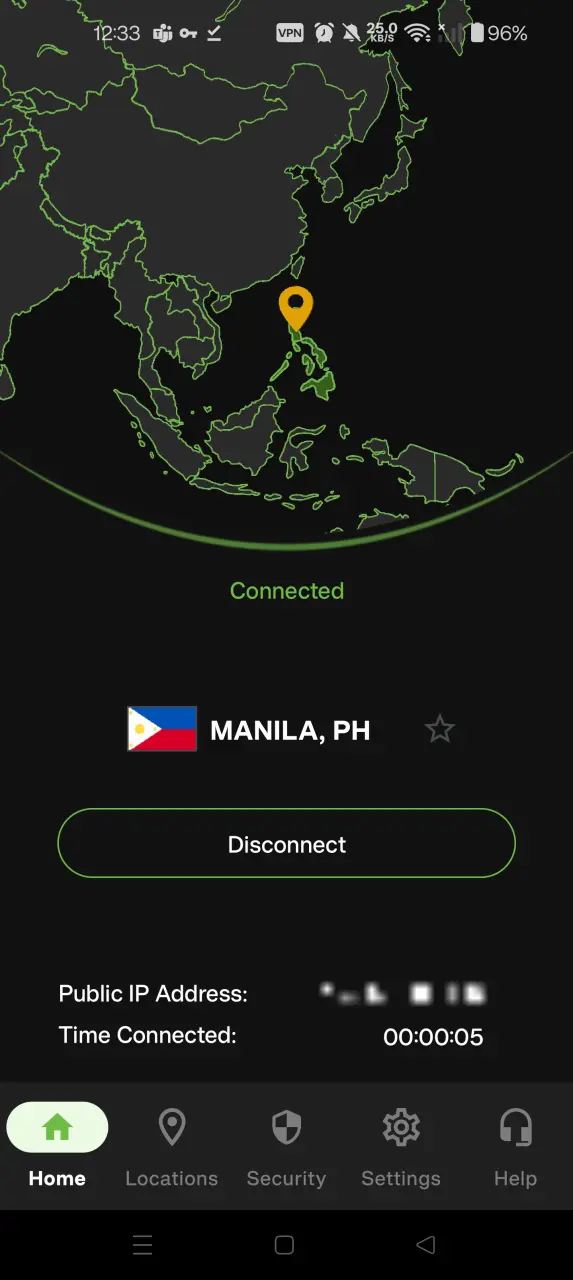This screenshot has width=573, height=1280.
Task: Switch to the Locations tab
Action: 172,1148
